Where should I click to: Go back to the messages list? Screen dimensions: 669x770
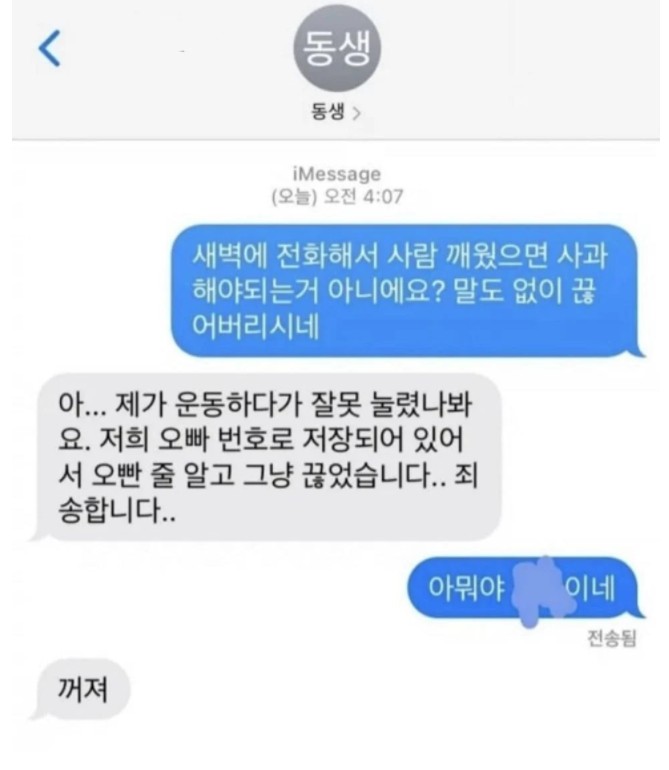coord(49,49)
